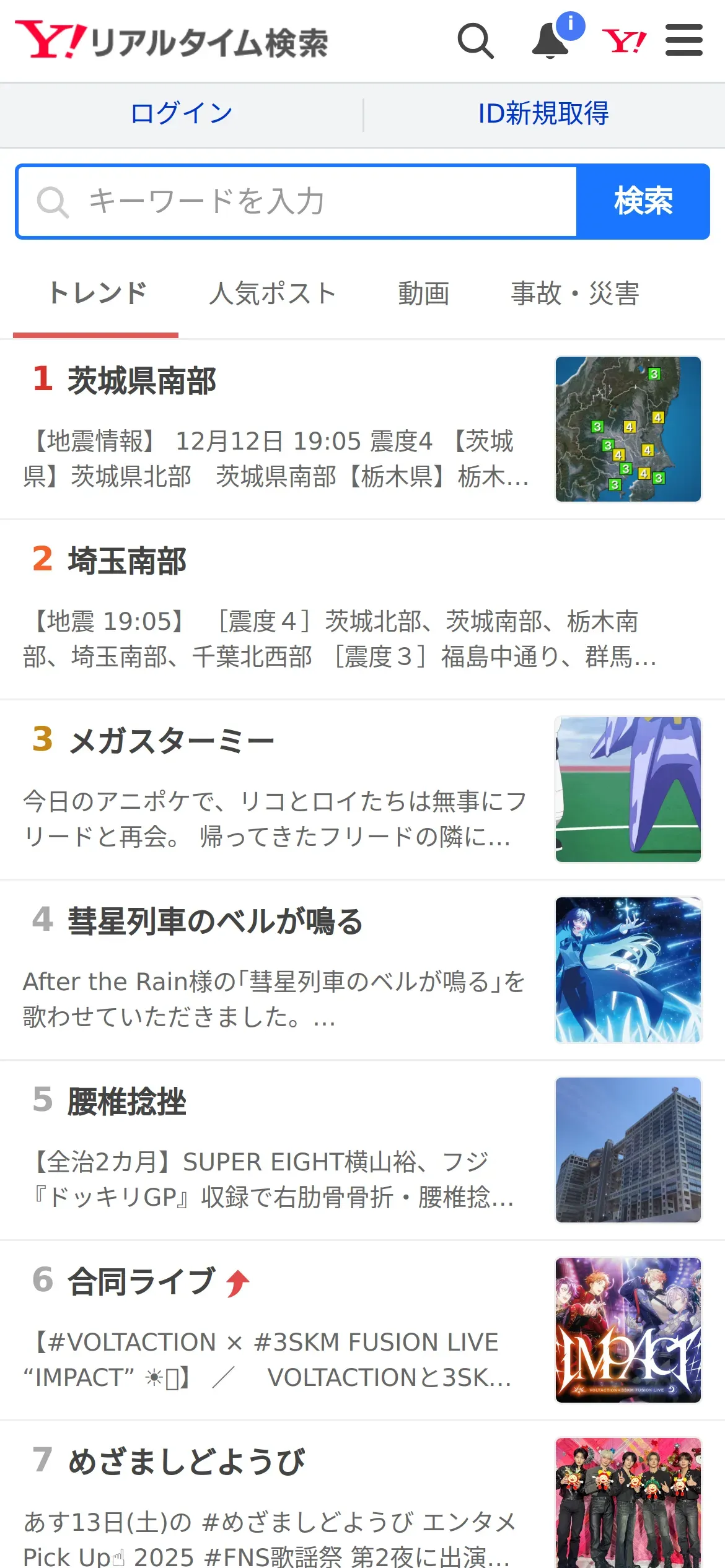Screen dimensions: 725x1568
Task: Open the notifications bell
Action: (x=551, y=41)
